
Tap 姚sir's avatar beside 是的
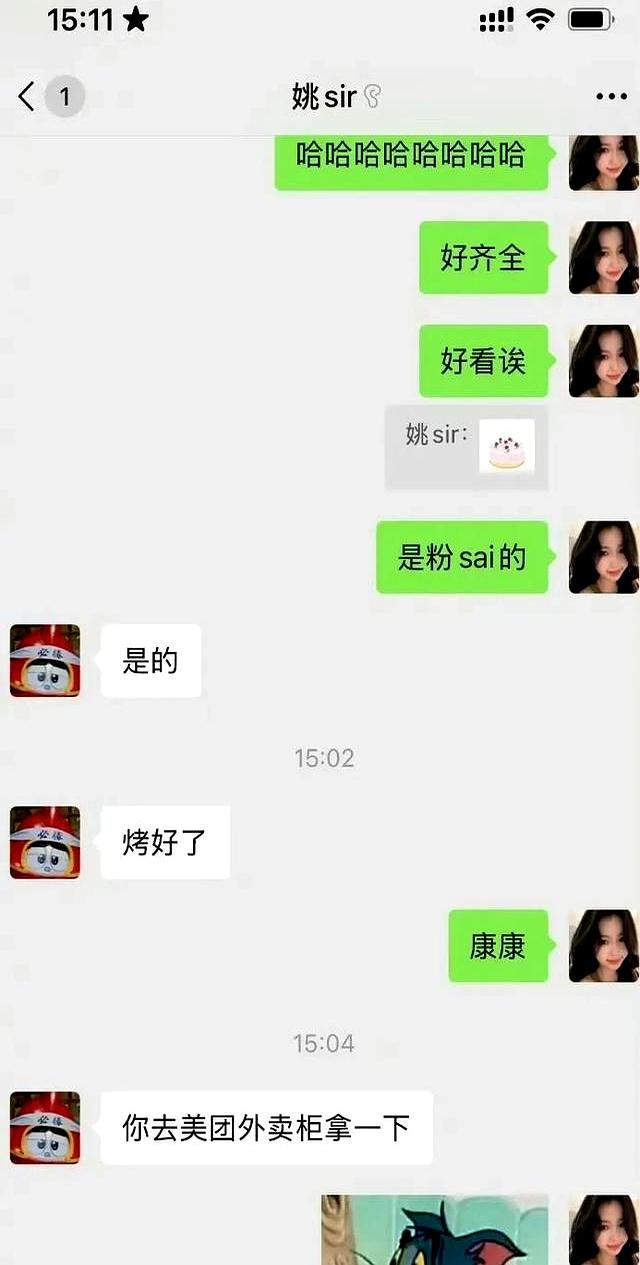[45, 660]
